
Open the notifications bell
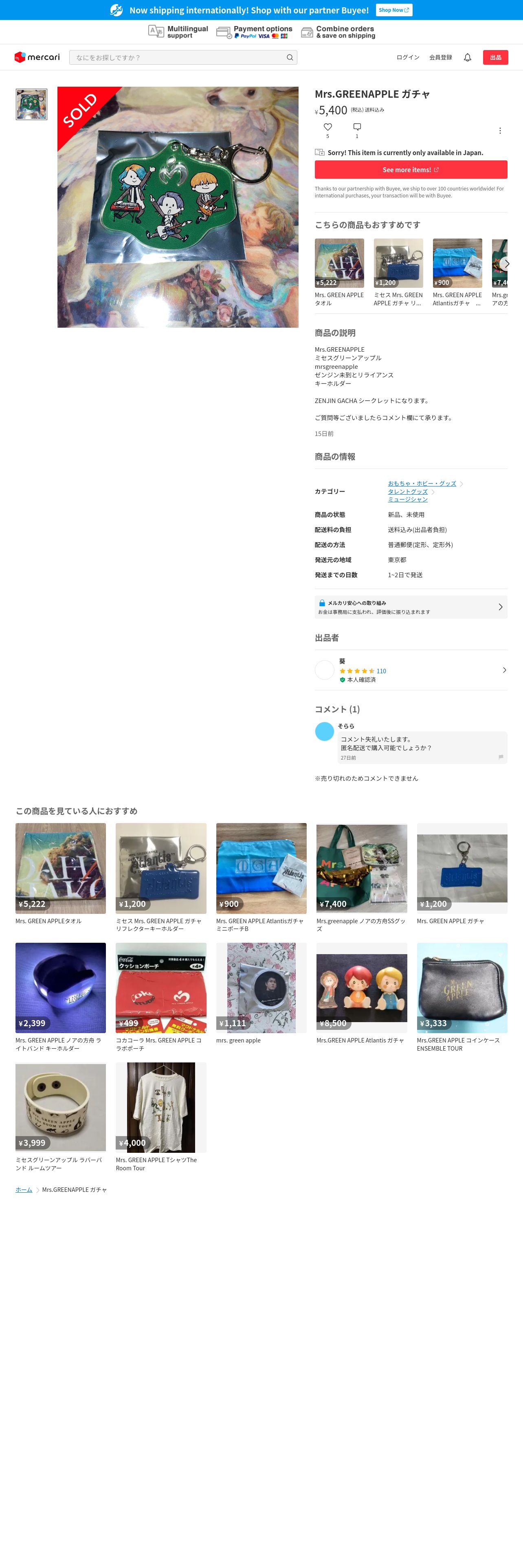468,57
